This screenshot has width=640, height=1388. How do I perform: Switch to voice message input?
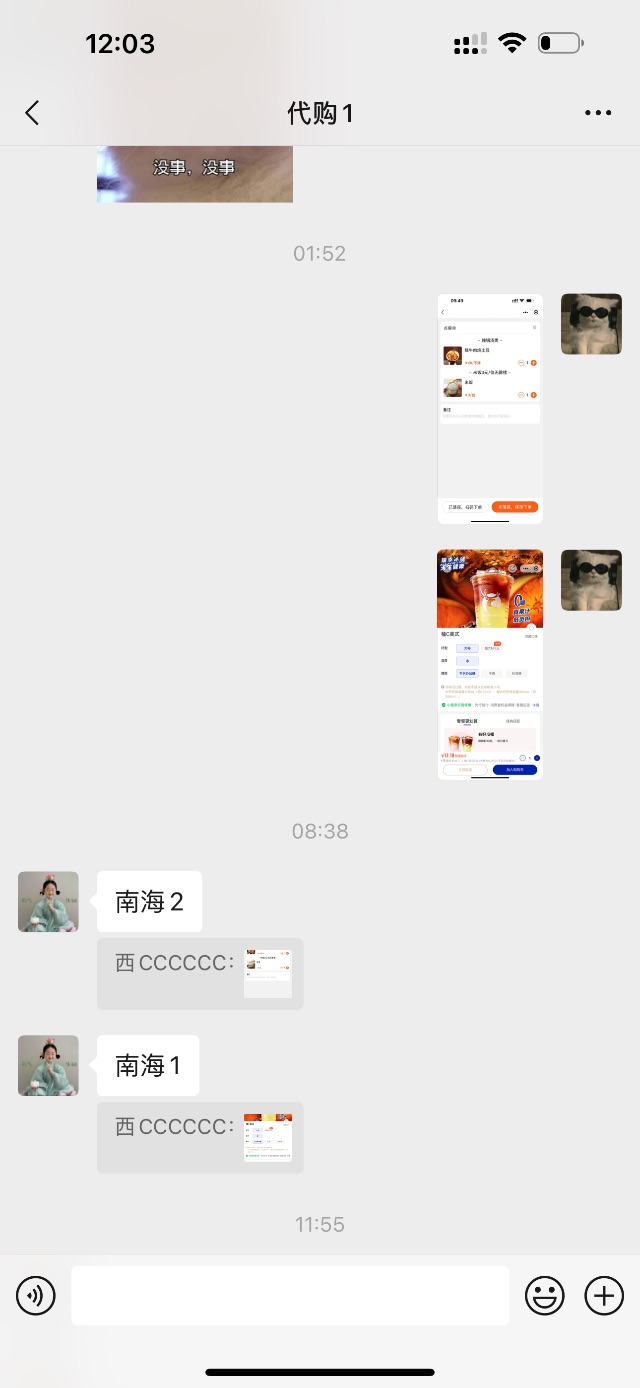pos(36,1296)
